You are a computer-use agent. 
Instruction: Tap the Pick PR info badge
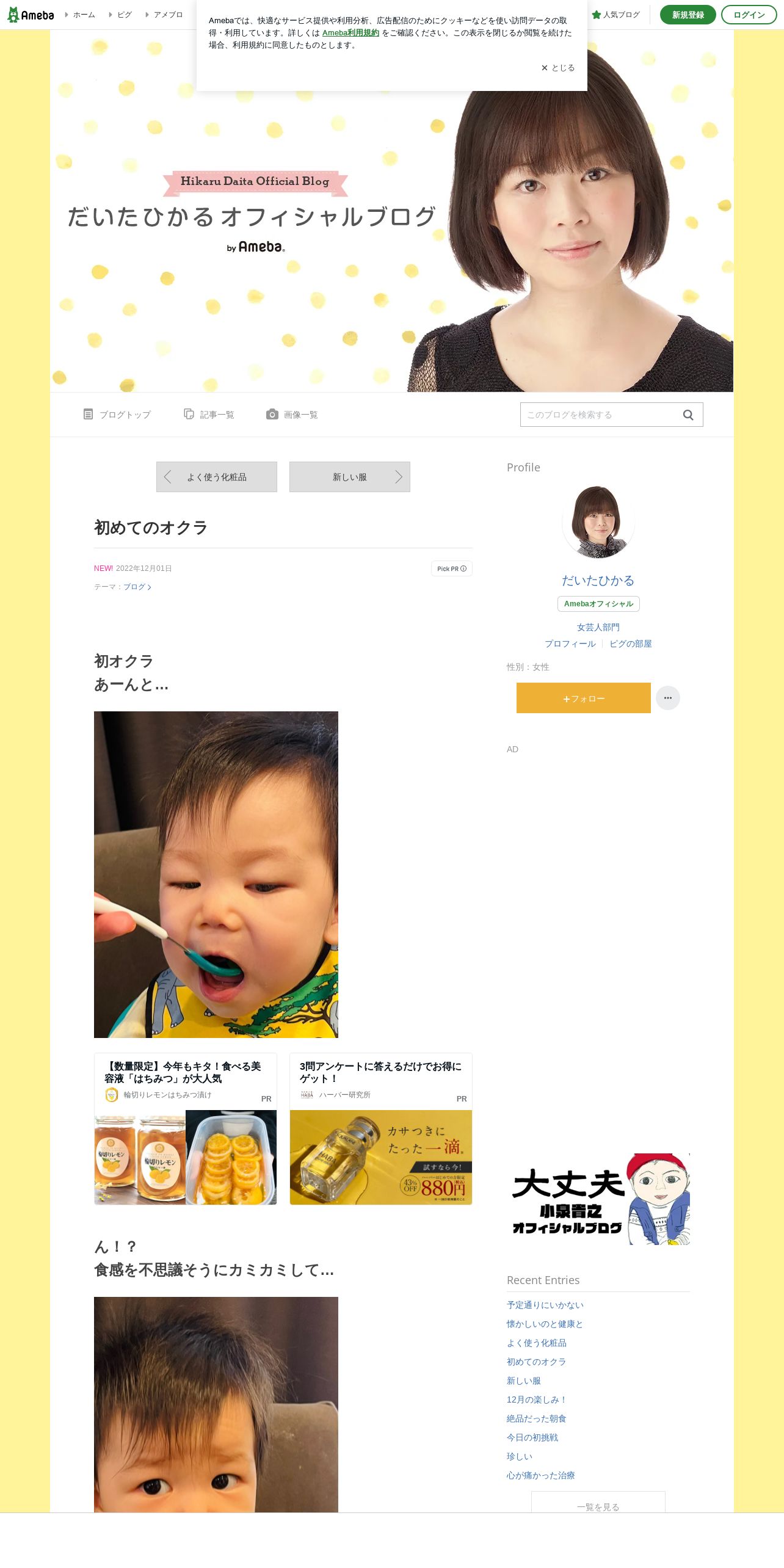[x=451, y=568]
